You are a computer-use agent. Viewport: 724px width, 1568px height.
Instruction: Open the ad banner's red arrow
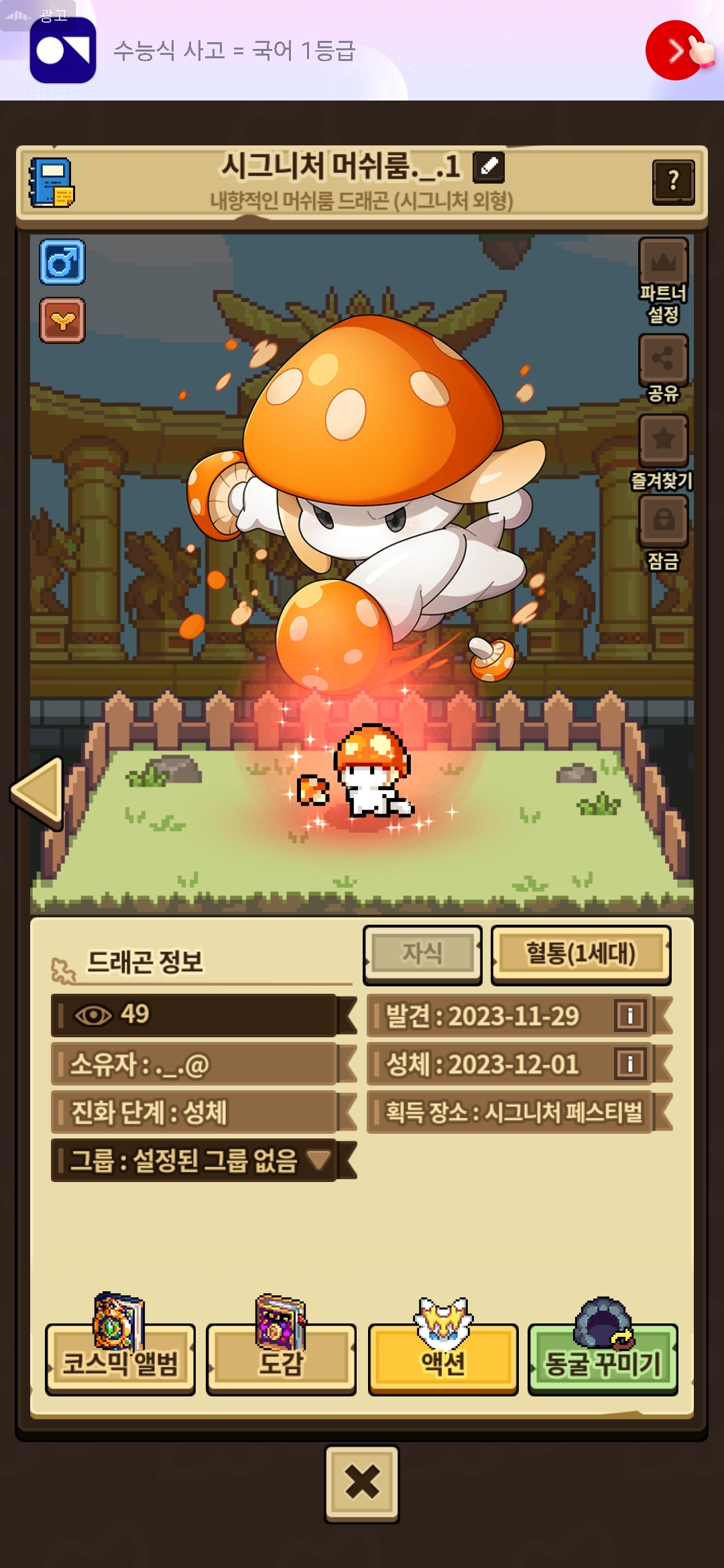coord(674,50)
